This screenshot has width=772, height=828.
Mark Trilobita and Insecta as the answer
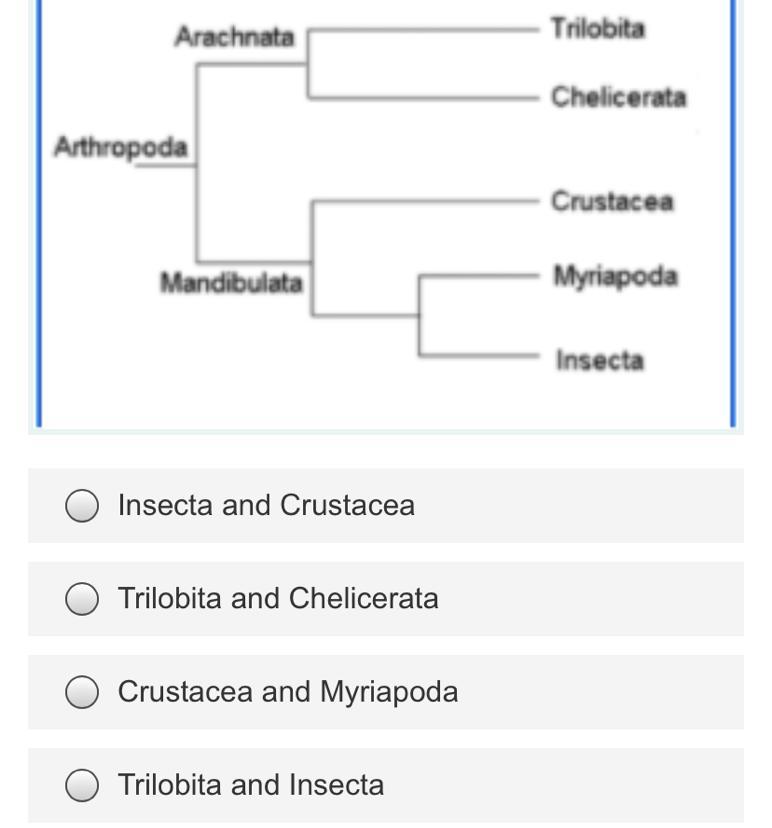tap(82, 786)
